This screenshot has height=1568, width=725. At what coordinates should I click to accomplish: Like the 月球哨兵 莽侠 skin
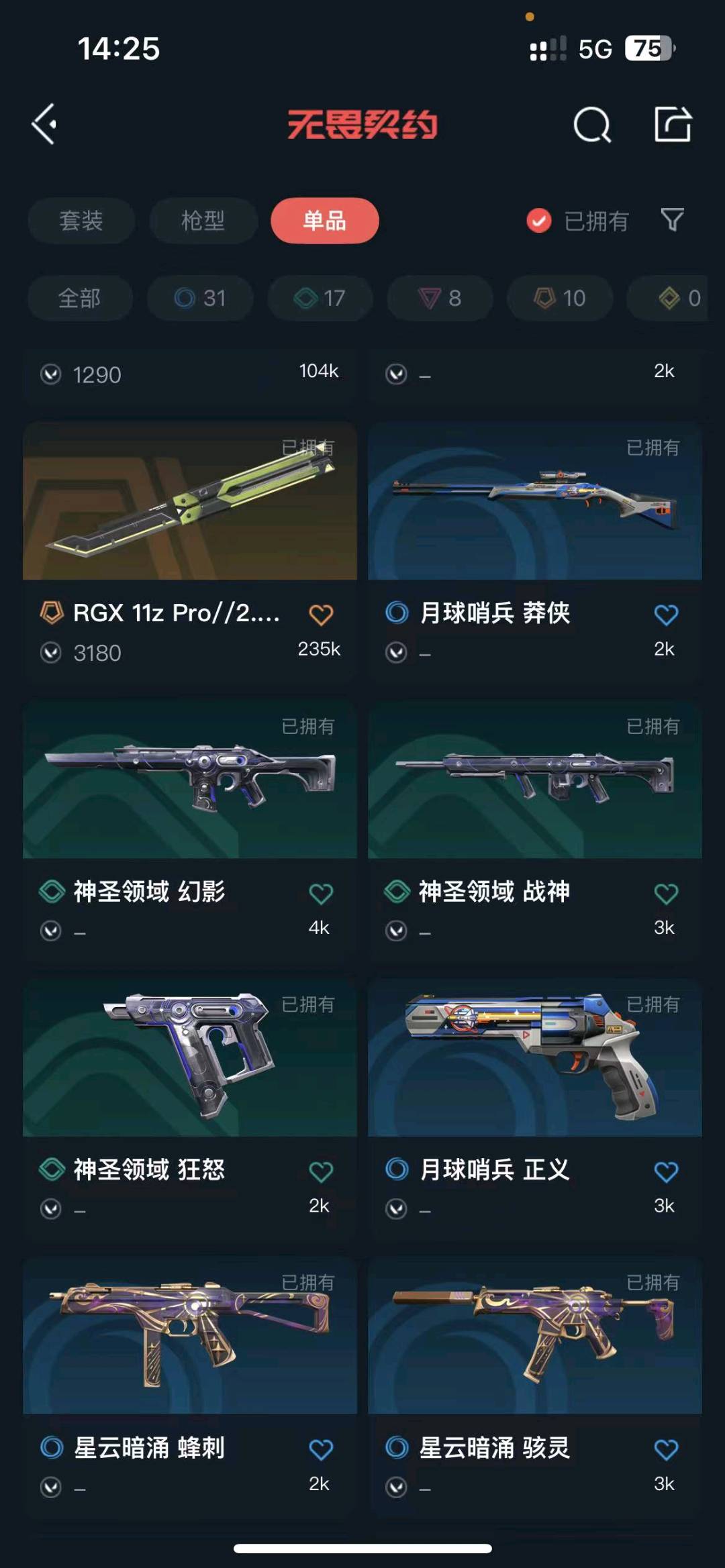tap(666, 615)
